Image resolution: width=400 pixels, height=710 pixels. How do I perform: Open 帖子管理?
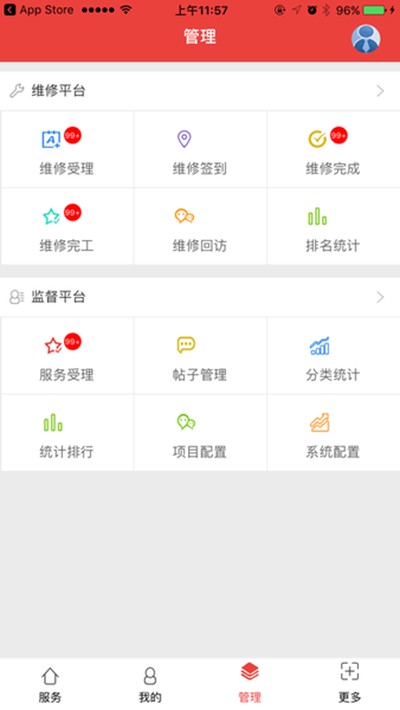pyautogui.click(x=200, y=355)
